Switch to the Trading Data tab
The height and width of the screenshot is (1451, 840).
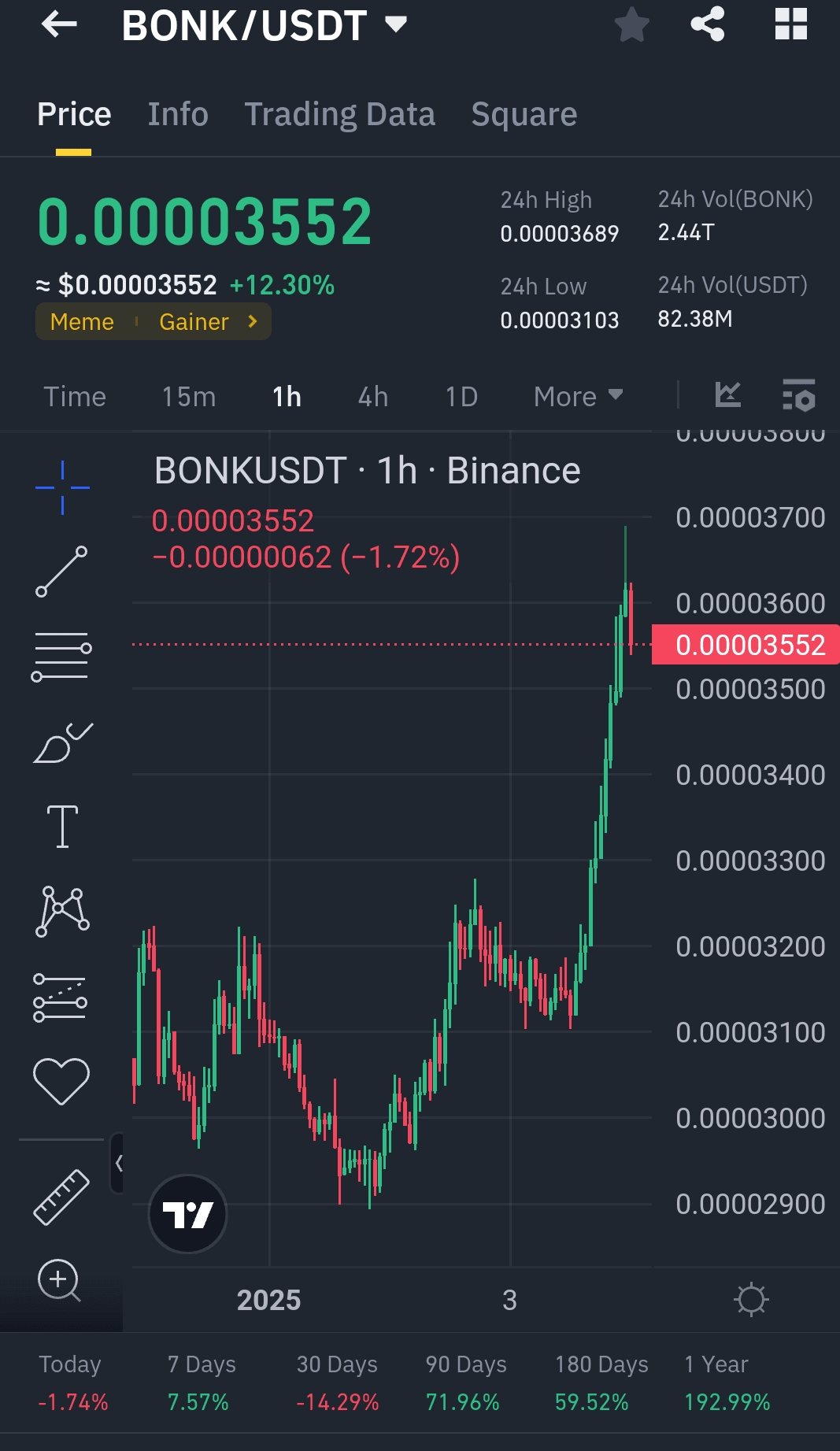tap(339, 115)
